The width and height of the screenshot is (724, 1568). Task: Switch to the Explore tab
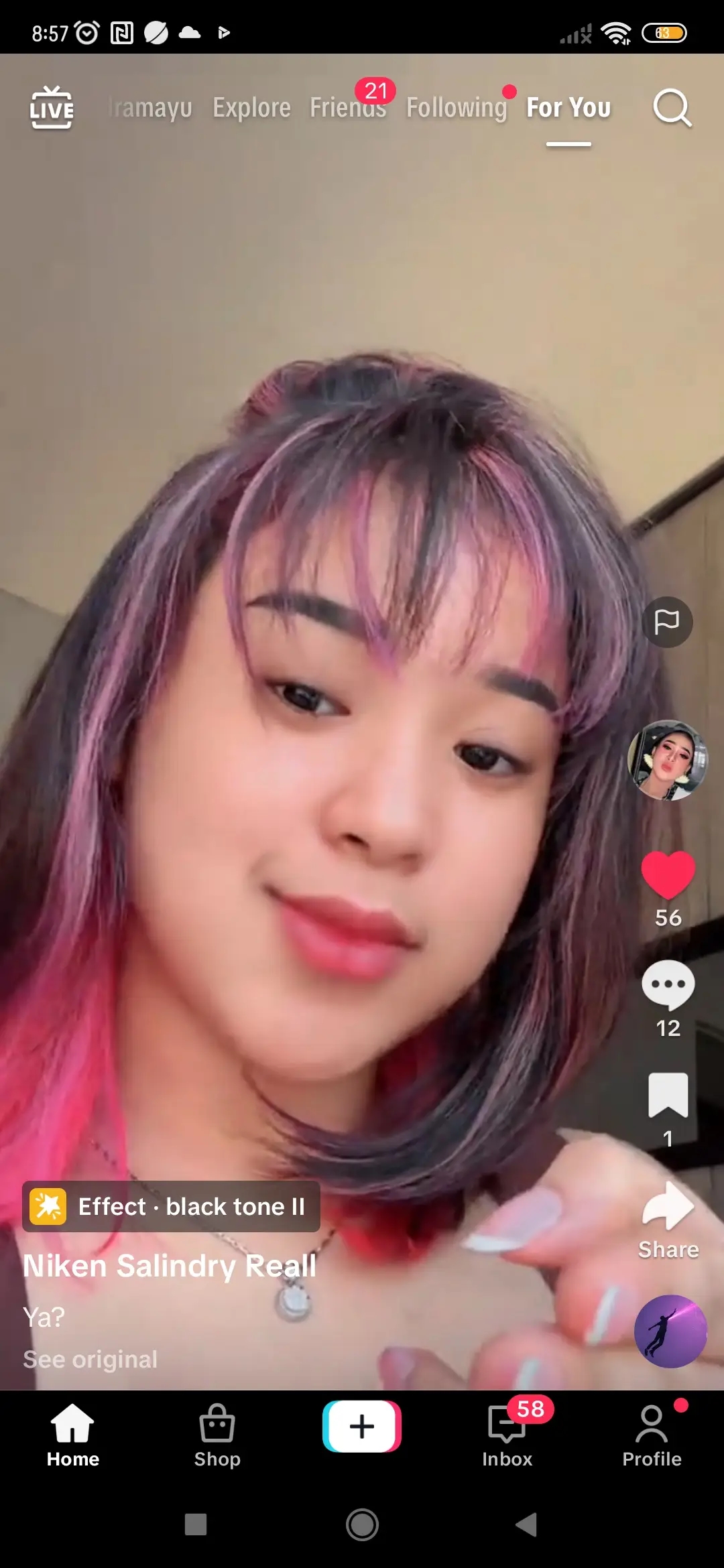[251, 107]
